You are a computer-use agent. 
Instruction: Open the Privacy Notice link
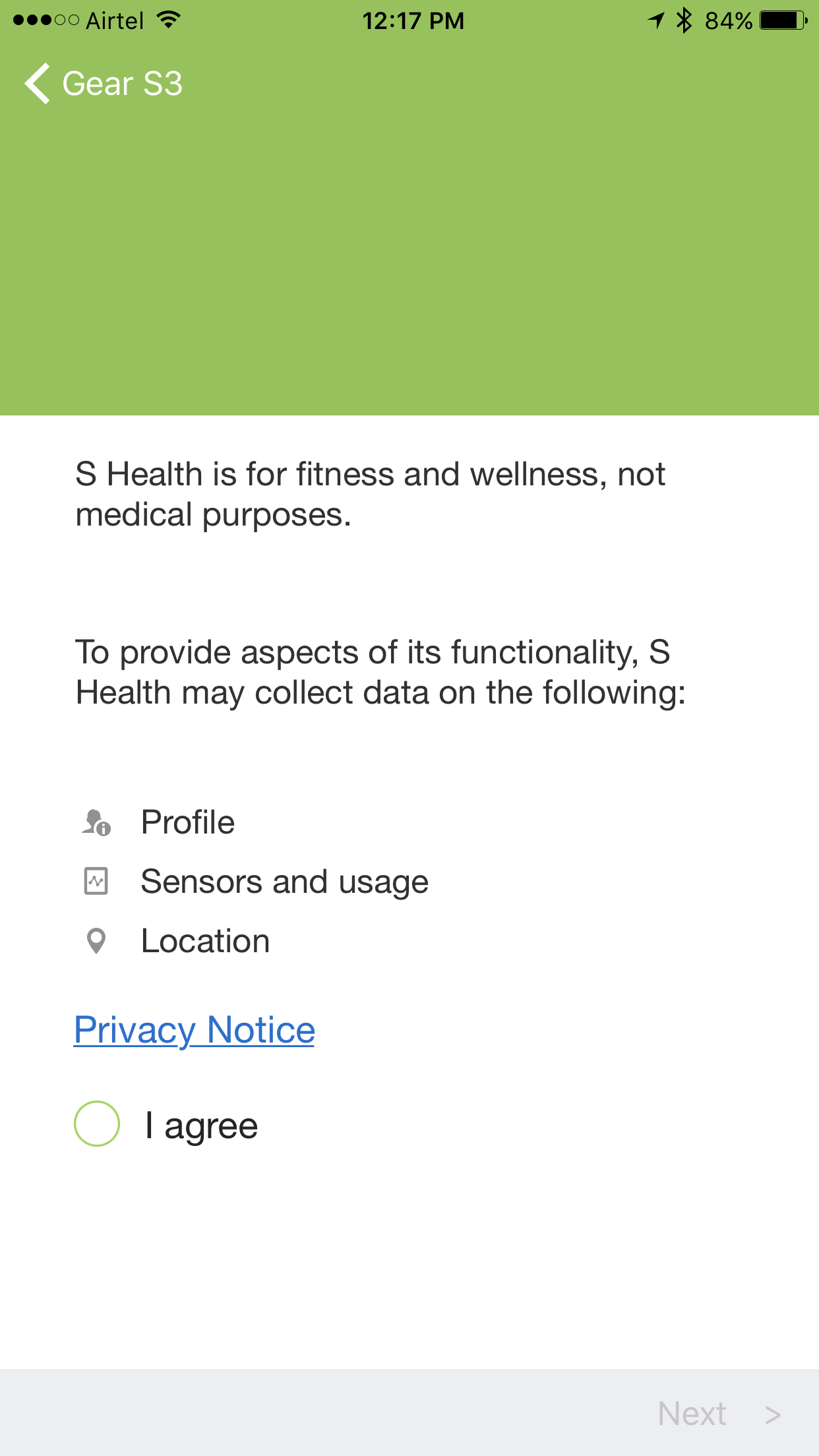point(195,1029)
